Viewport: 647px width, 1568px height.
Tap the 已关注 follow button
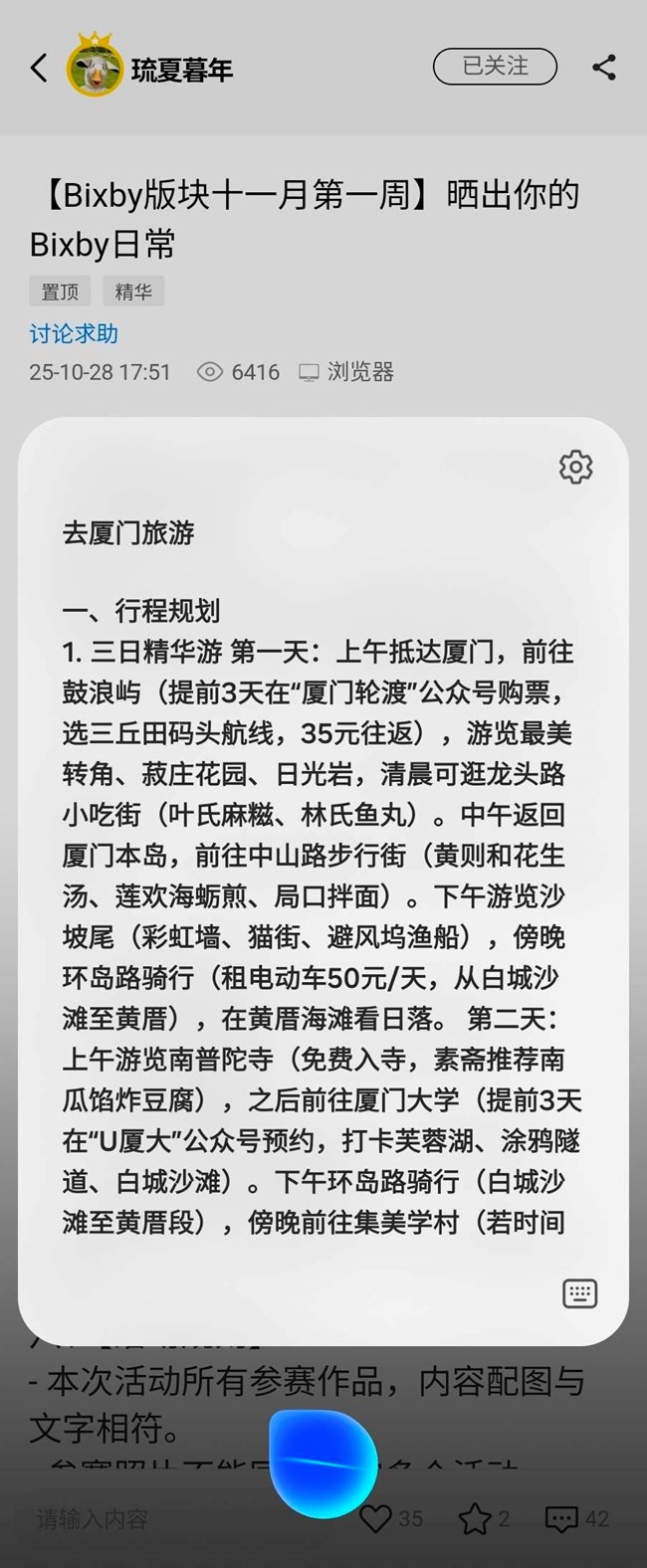tap(495, 67)
